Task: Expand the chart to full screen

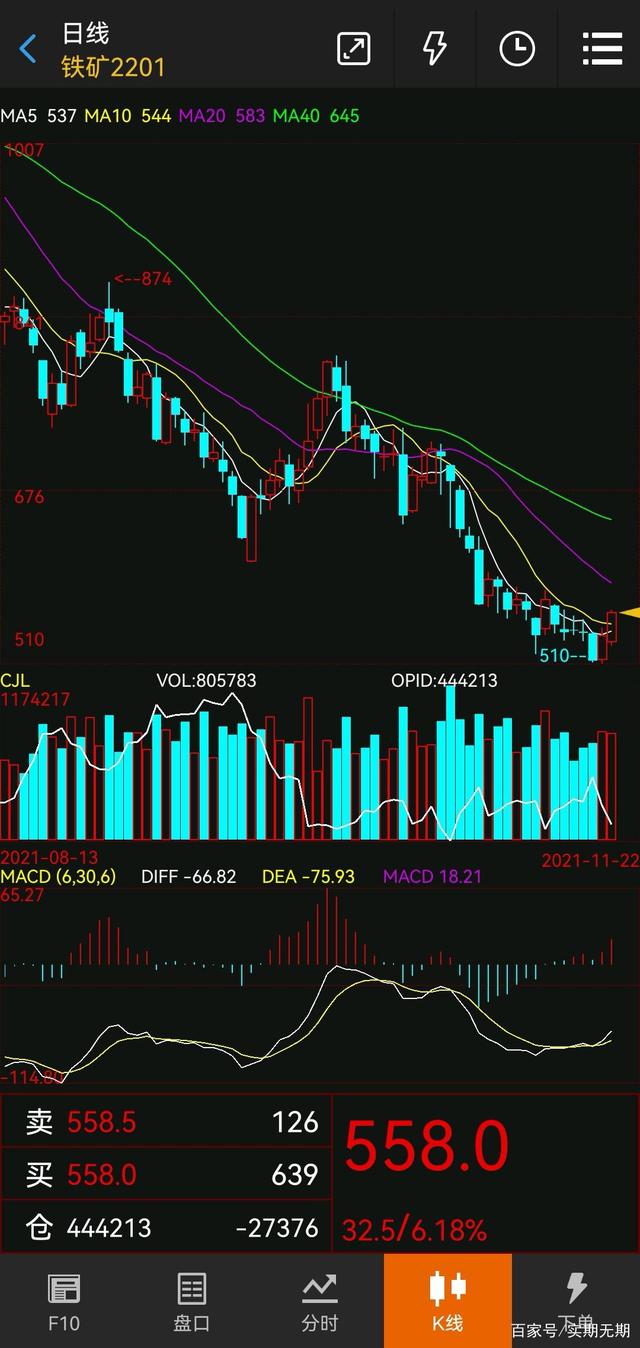Action: tap(353, 48)
